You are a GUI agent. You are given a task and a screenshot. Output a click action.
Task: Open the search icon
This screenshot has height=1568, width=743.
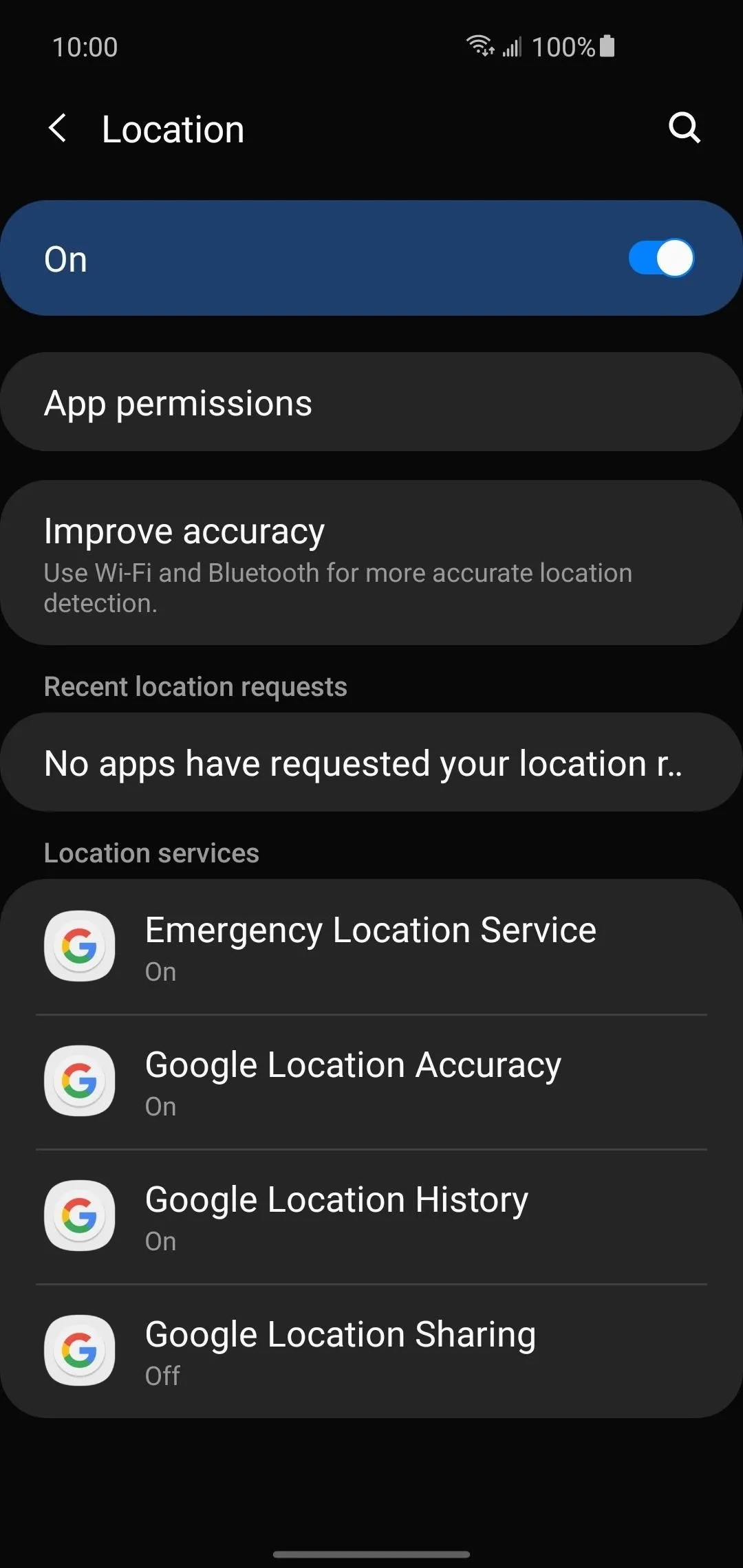click(685, 128)
